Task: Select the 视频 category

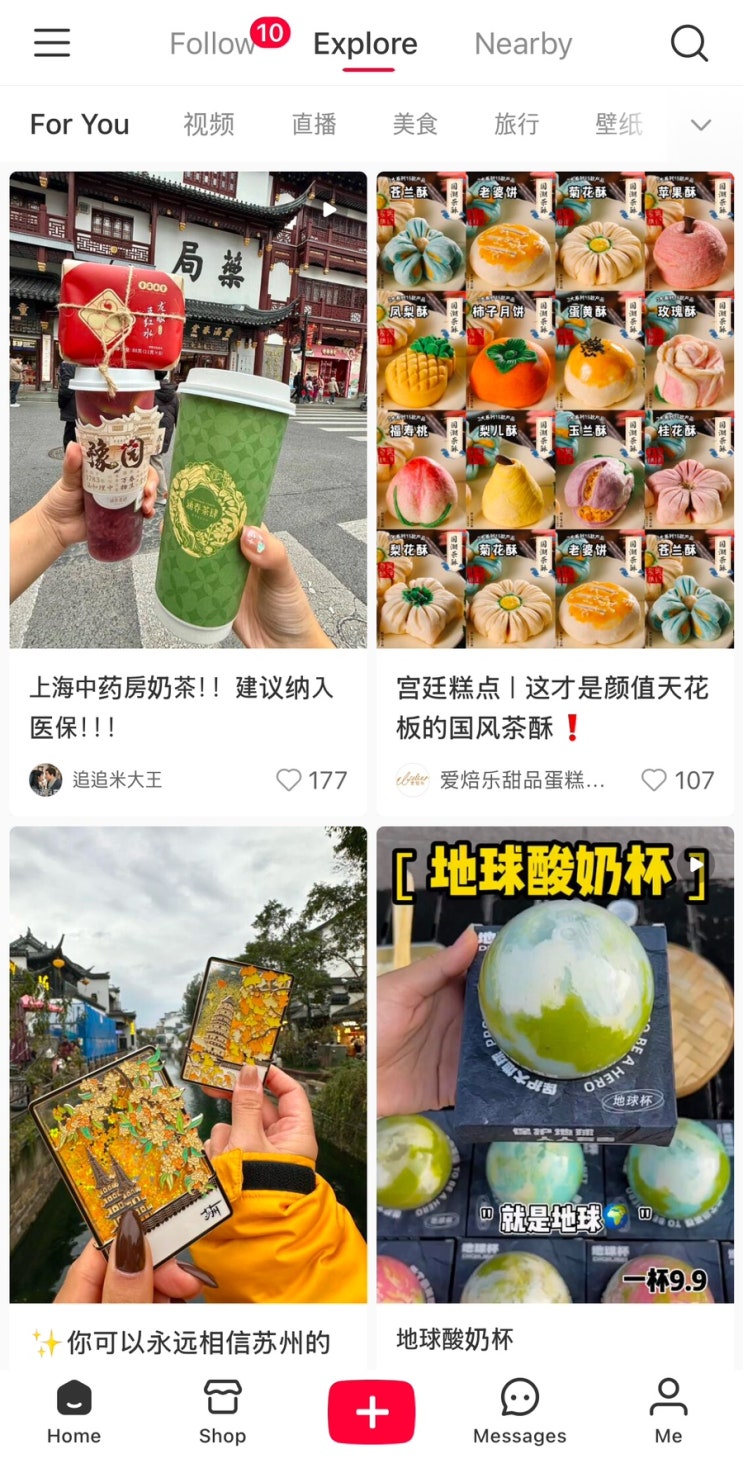Action: [209, 124]
